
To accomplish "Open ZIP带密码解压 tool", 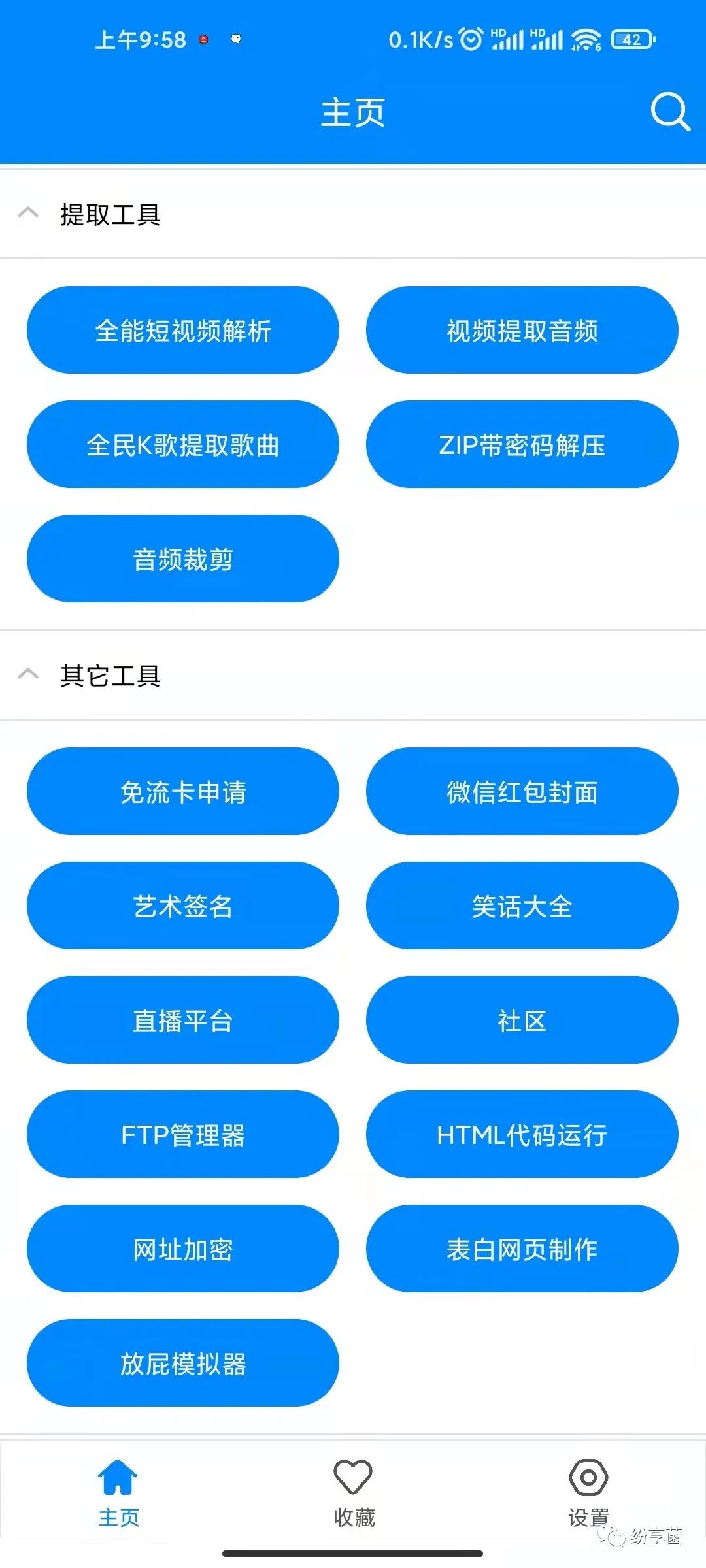I will (x=522, y=445).
